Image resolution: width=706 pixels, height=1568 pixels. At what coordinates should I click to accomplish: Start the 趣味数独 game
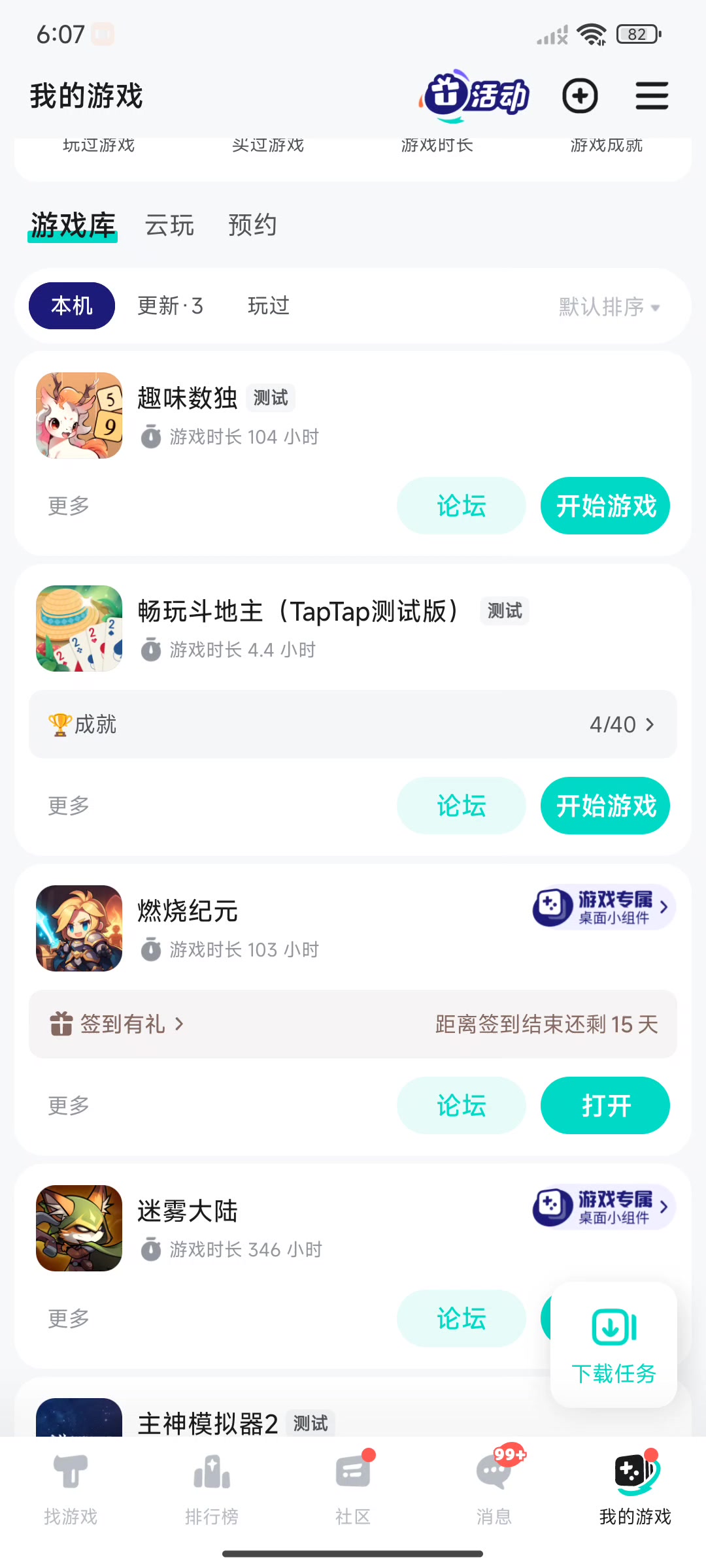pos(605,506)
